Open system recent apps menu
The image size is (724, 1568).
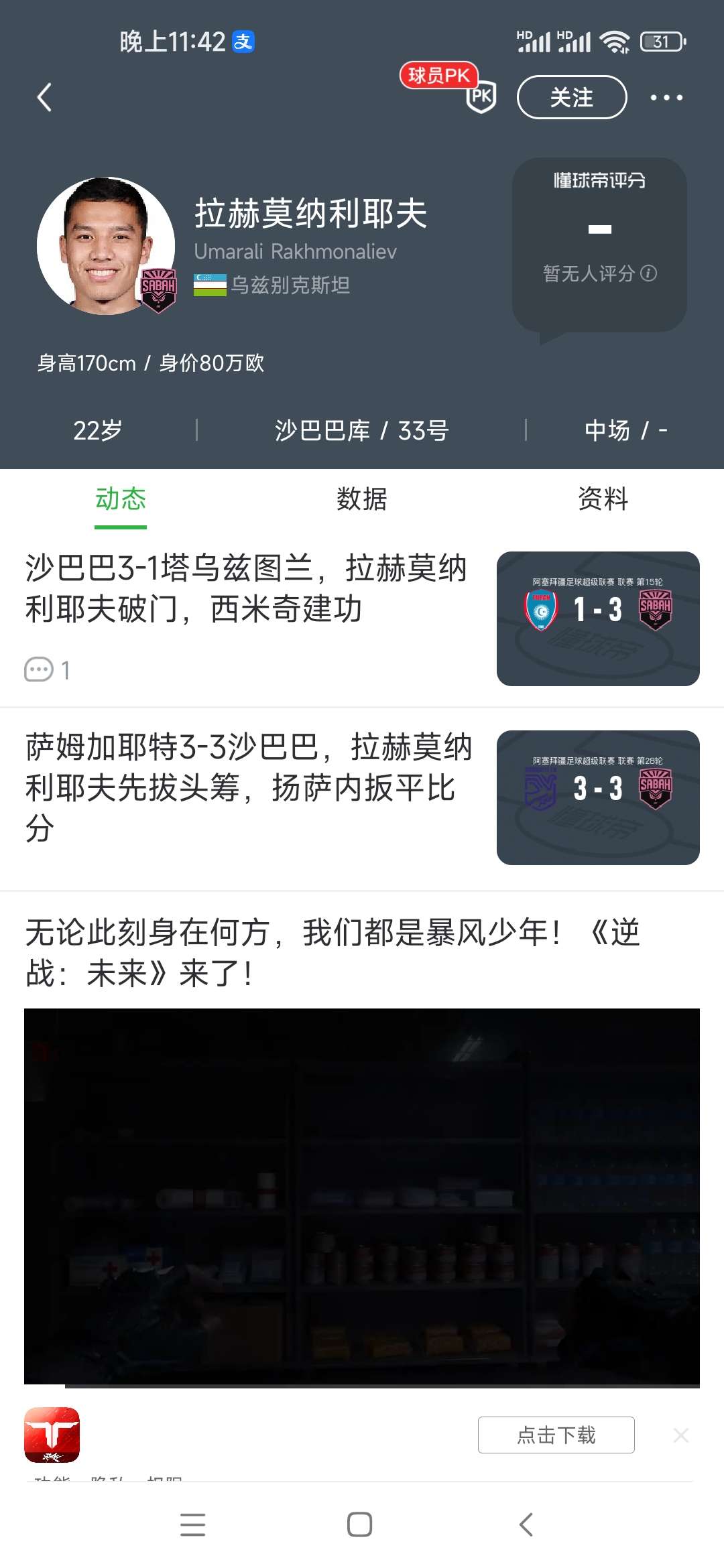pos(193,1524)
